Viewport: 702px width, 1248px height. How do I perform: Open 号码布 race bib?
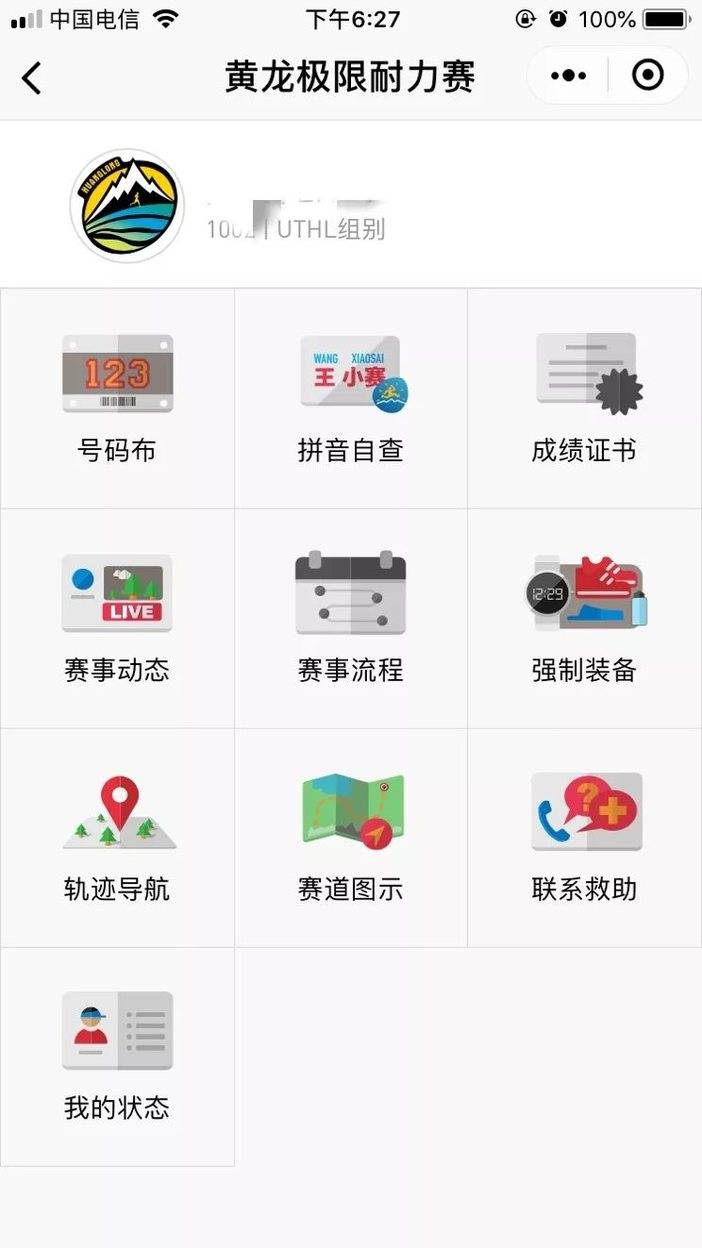117,398
